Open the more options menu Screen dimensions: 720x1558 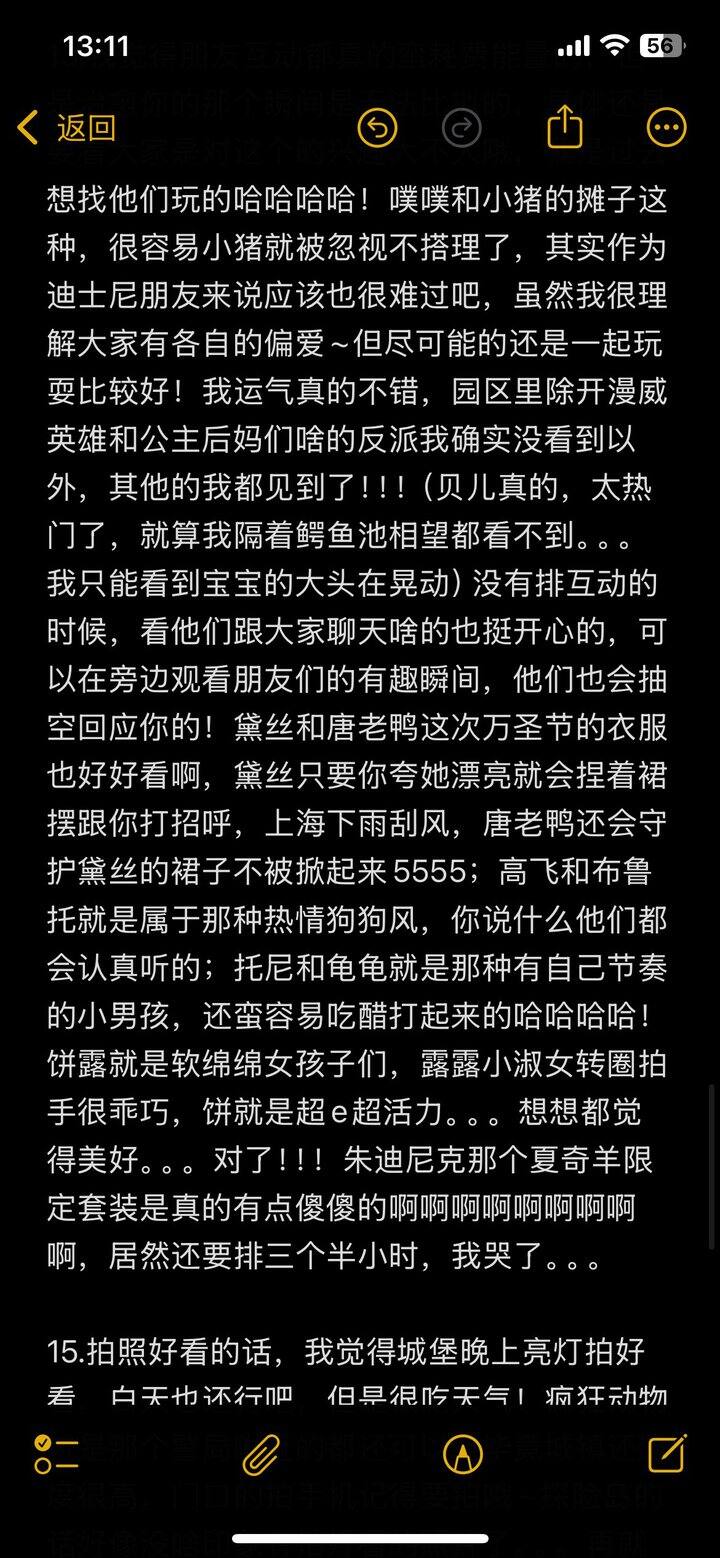[x=666, y=128]
